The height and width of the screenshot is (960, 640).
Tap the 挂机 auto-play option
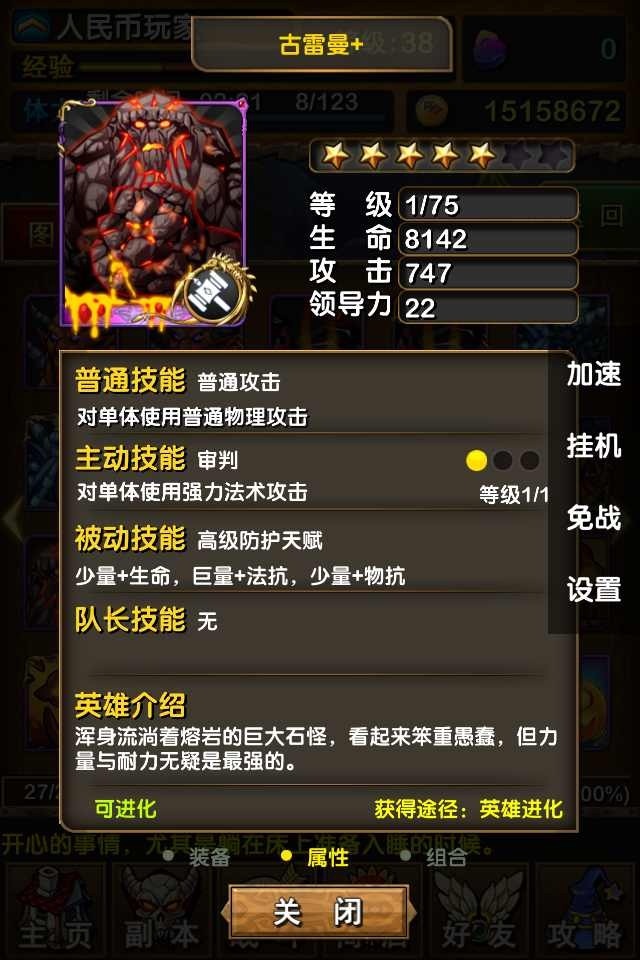(x=594, y=445)
